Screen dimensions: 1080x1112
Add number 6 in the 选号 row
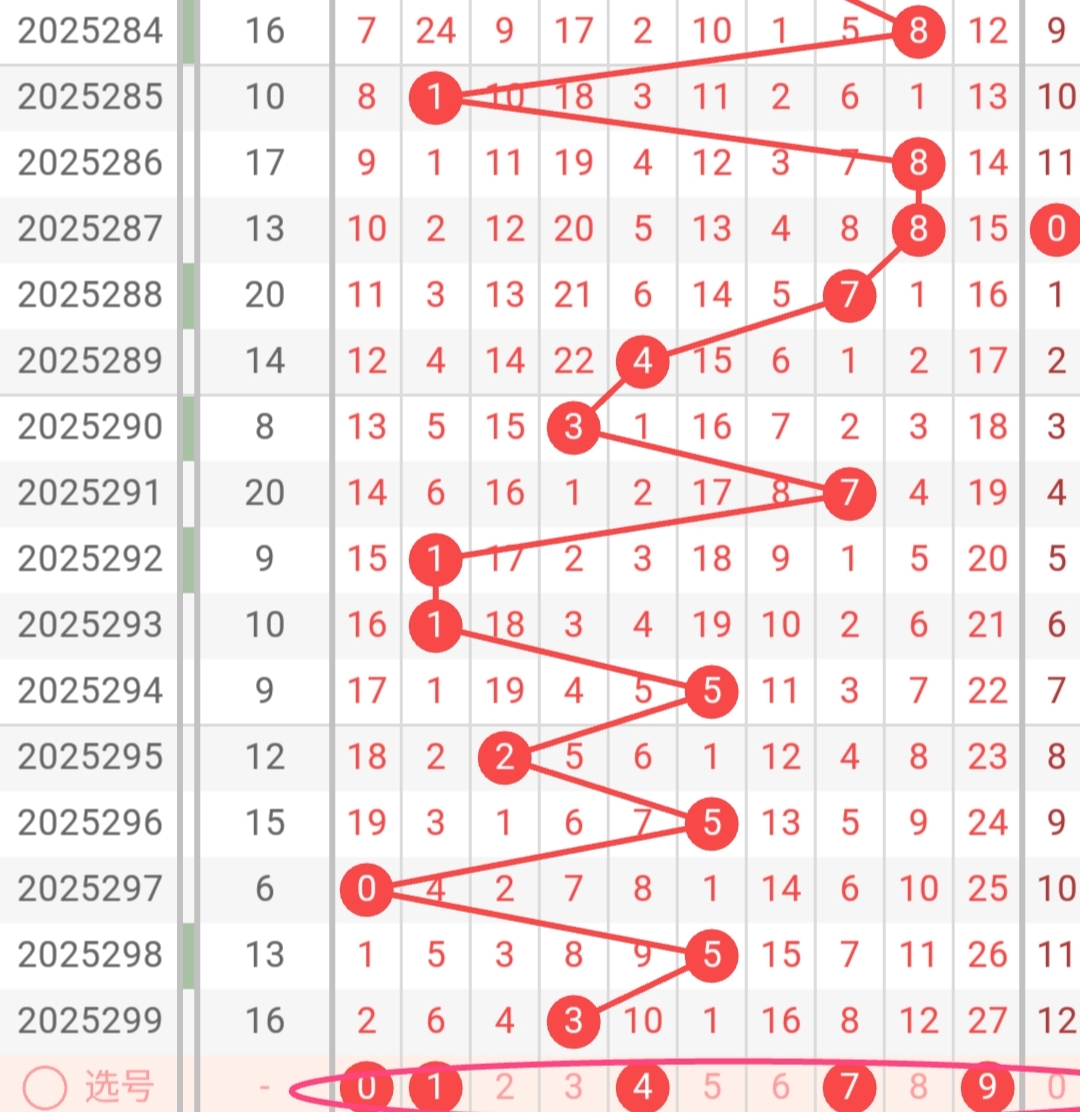click(781, 1087)
